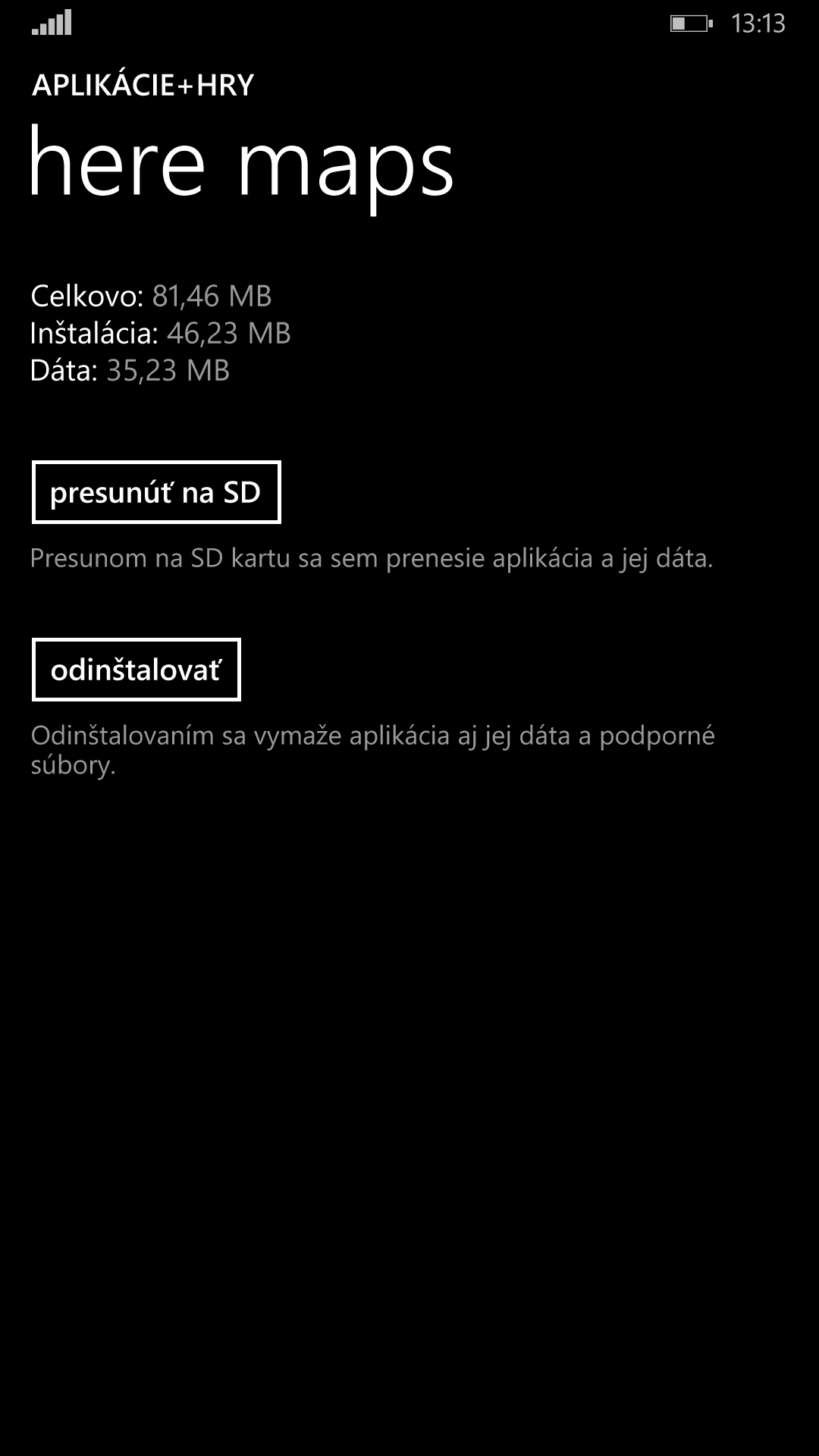Uninstall HERE Maps with 'odinštalovať'
The width and height of the screenshot is (819, 1456).
136,670
